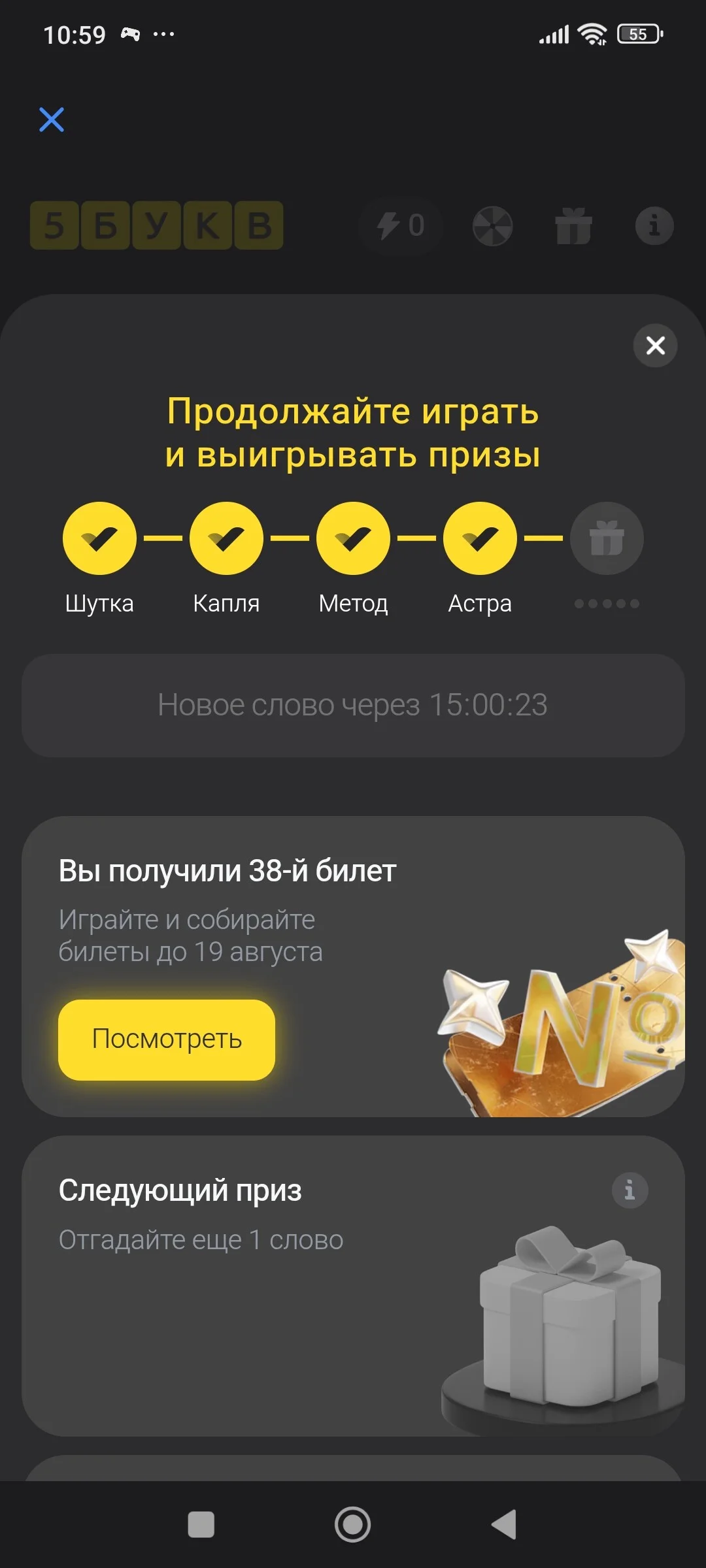Close the screen with the blue X
This screenshot has width=706, height=1568.
click(x=52, y=120)
